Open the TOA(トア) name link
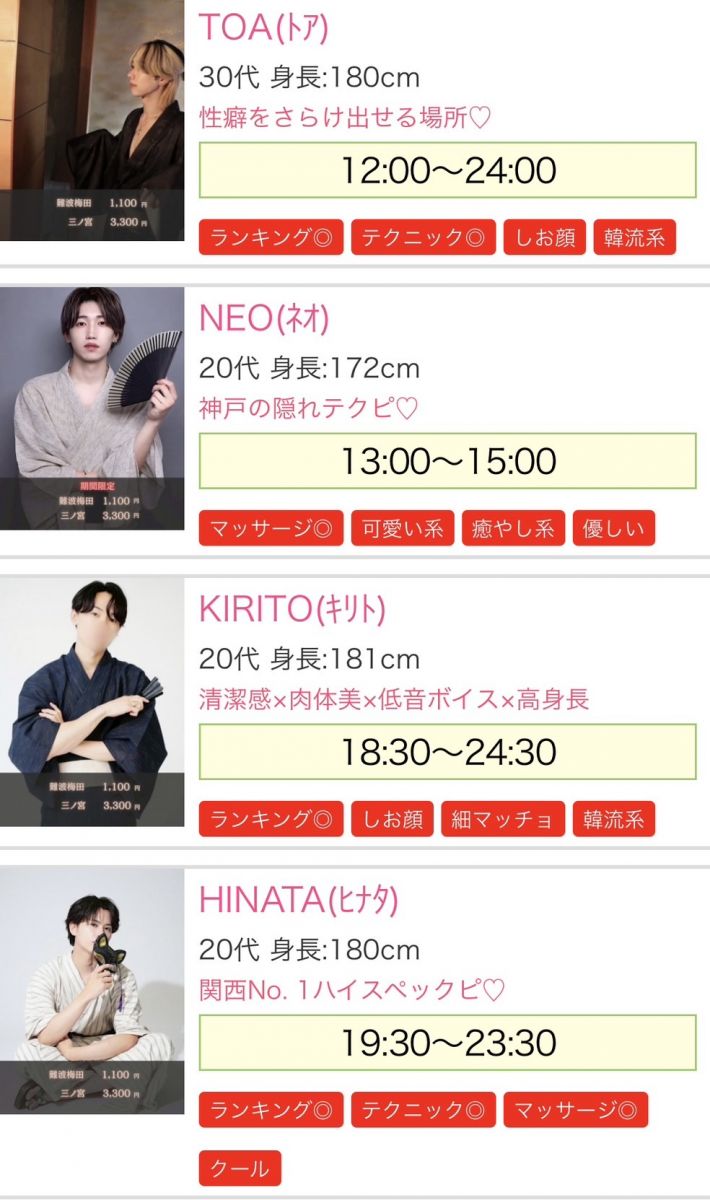The width and height of the screenshot is (710, 1200). pos(263,27)
